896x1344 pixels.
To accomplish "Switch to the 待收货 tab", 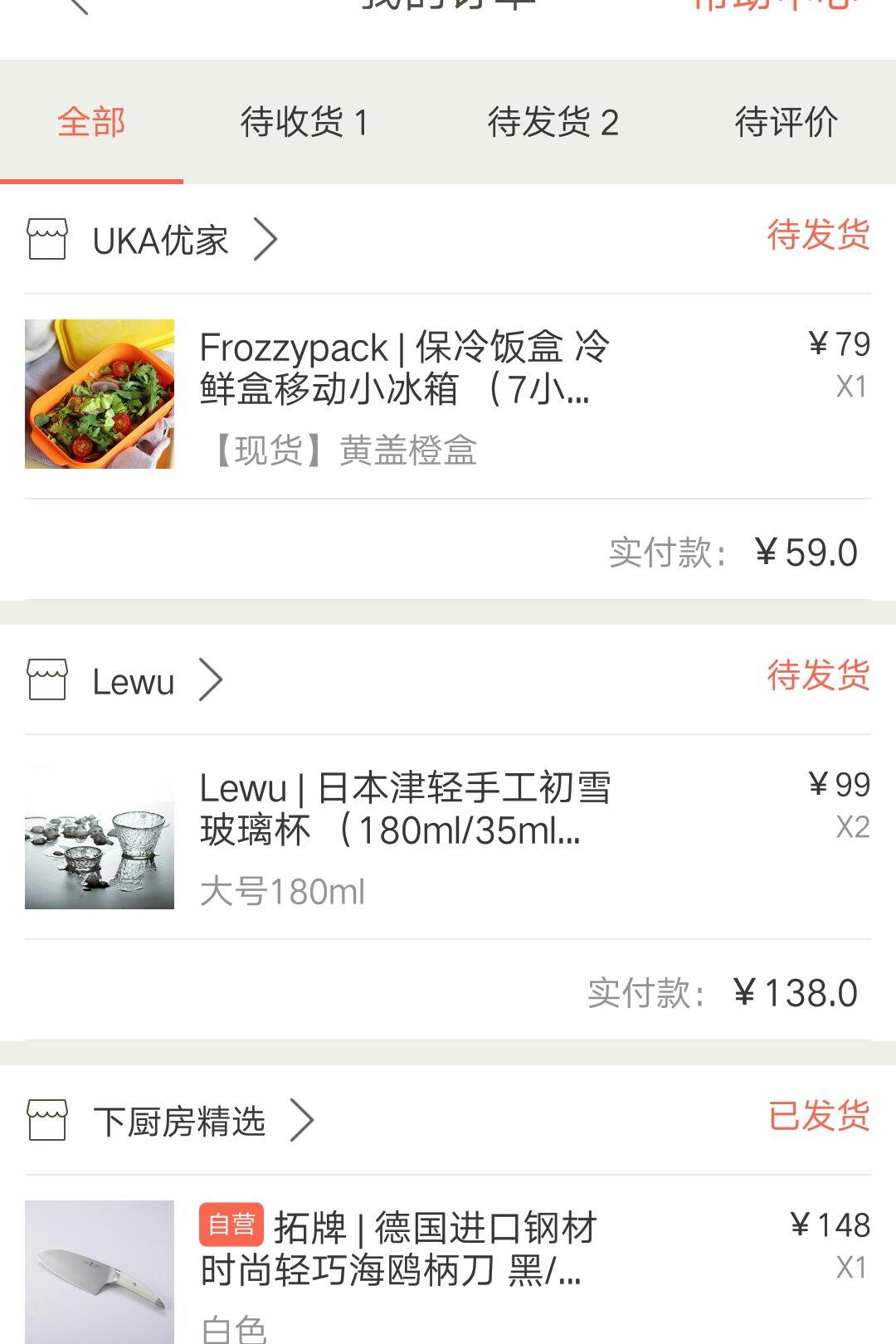I will 304,123.
